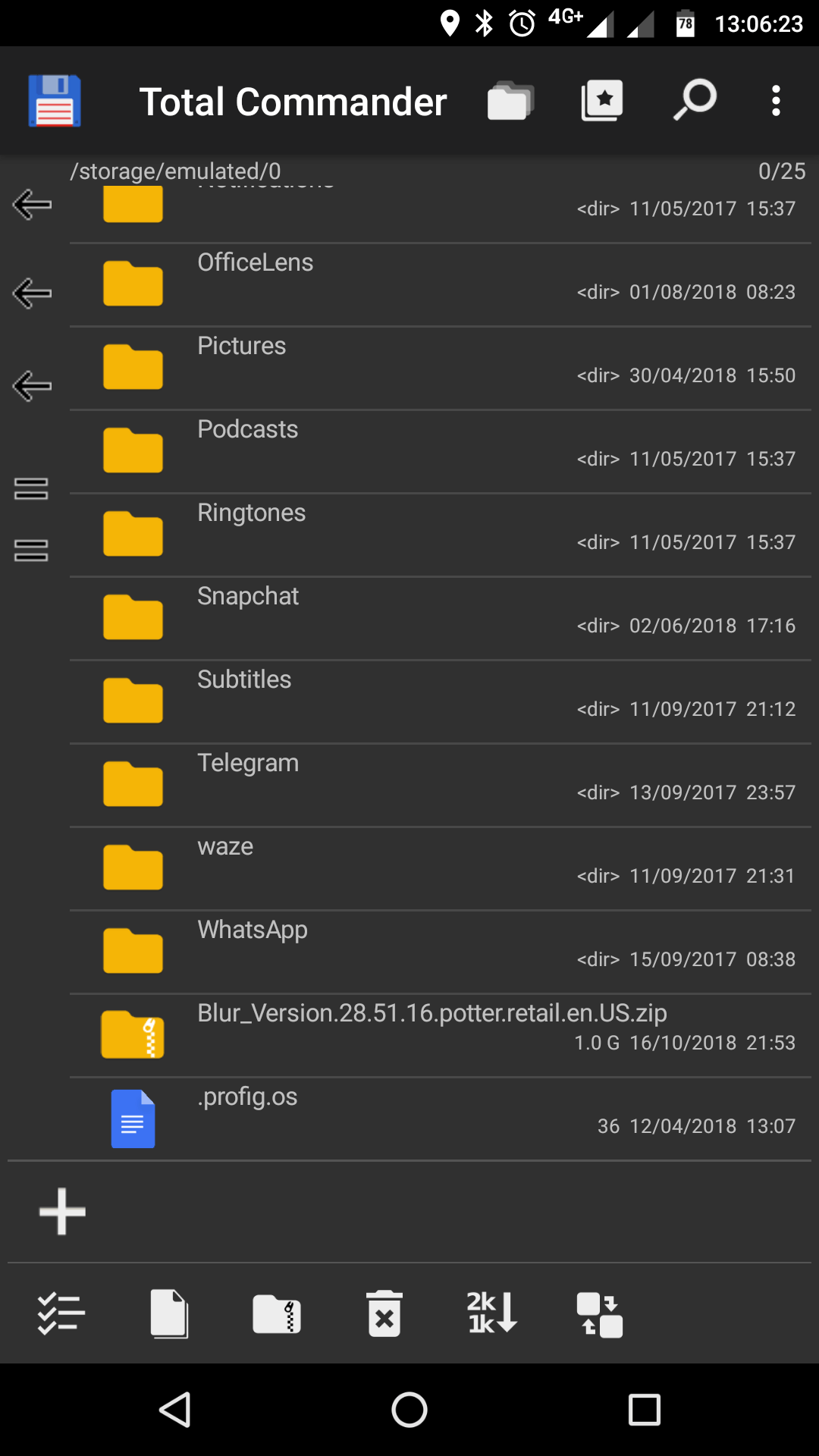
Task: Open the Subtitles folder
Action: click(x=440, y=701)
